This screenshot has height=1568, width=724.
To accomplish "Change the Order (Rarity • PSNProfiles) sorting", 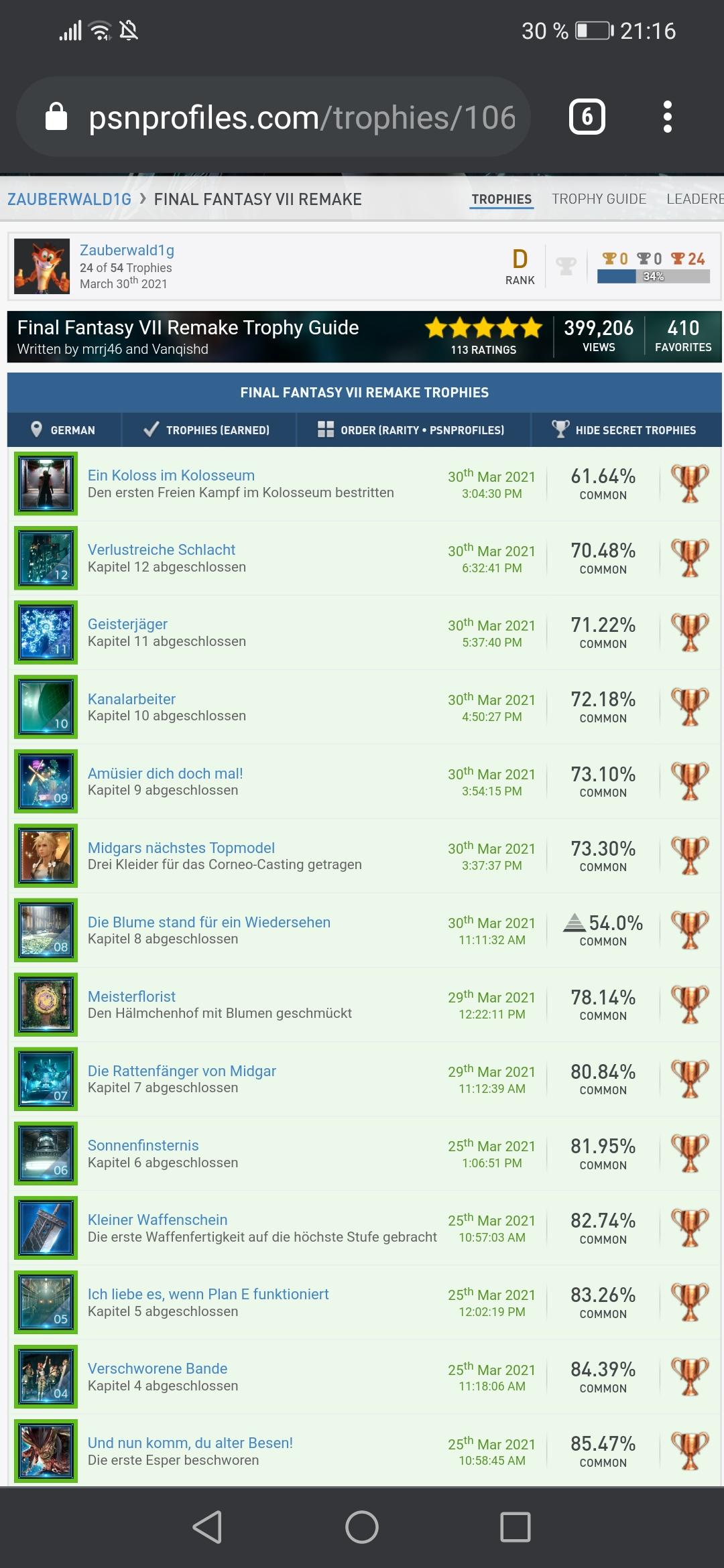I will click(x=412, y=430).
